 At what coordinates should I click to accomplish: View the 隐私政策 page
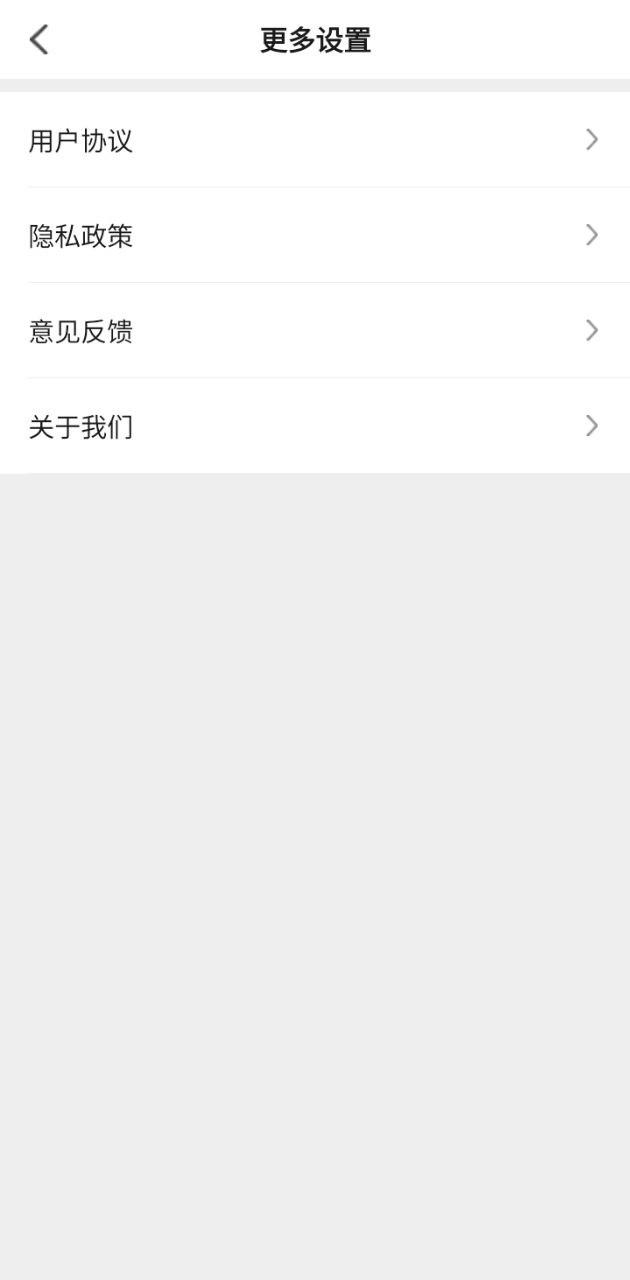click(315, 236)
